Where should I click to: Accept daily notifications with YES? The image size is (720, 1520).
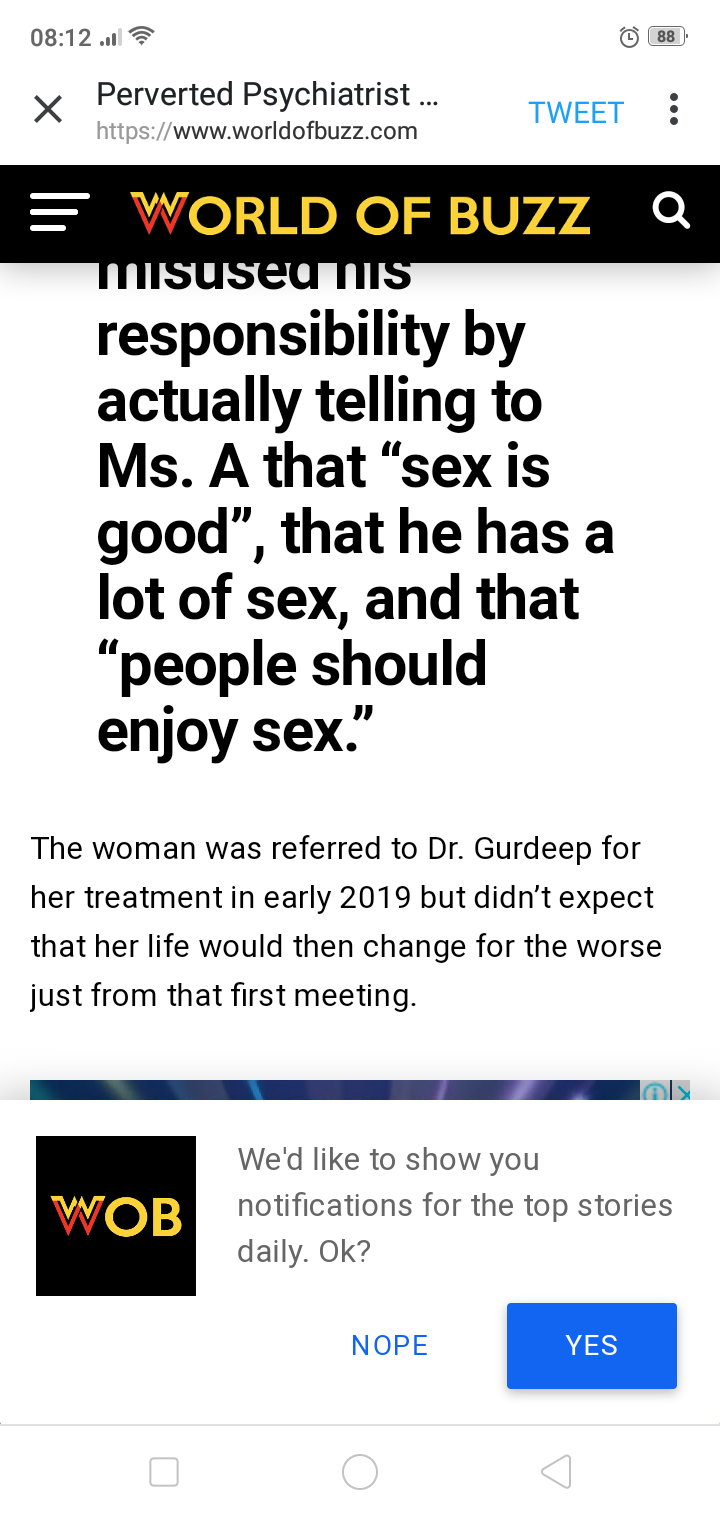(591, 1346)
